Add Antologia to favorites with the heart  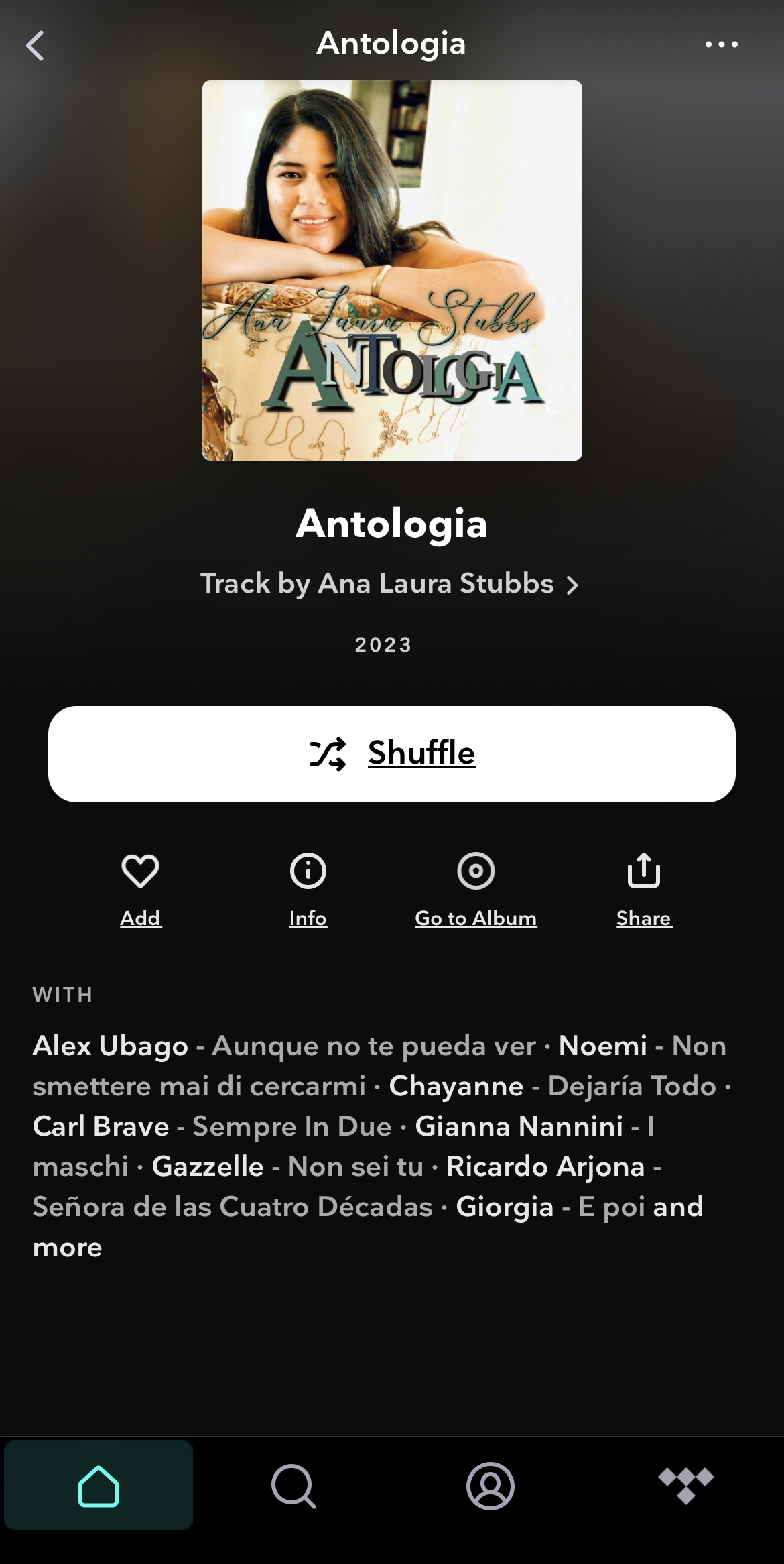click(140, 871)
